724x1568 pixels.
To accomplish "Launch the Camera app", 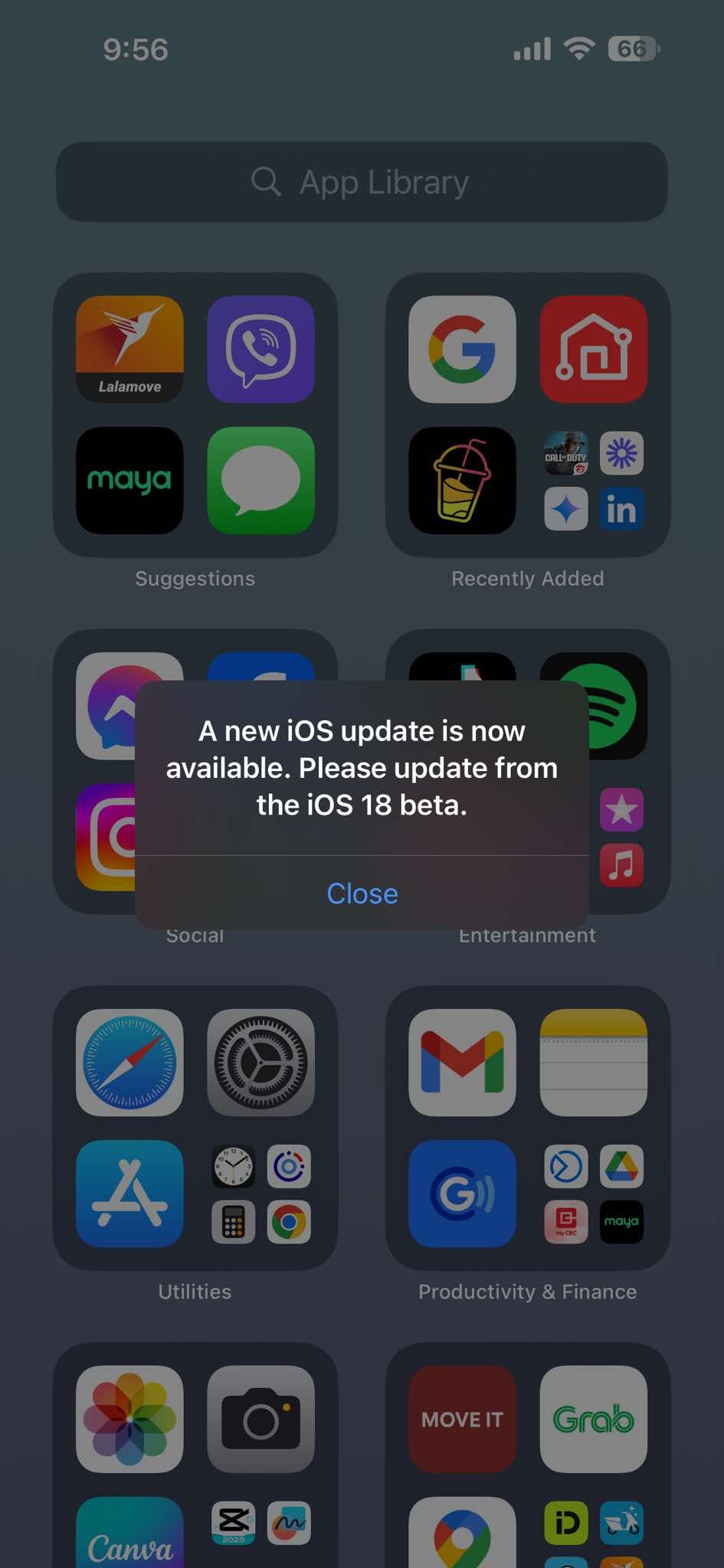I will coord(260,1419).
